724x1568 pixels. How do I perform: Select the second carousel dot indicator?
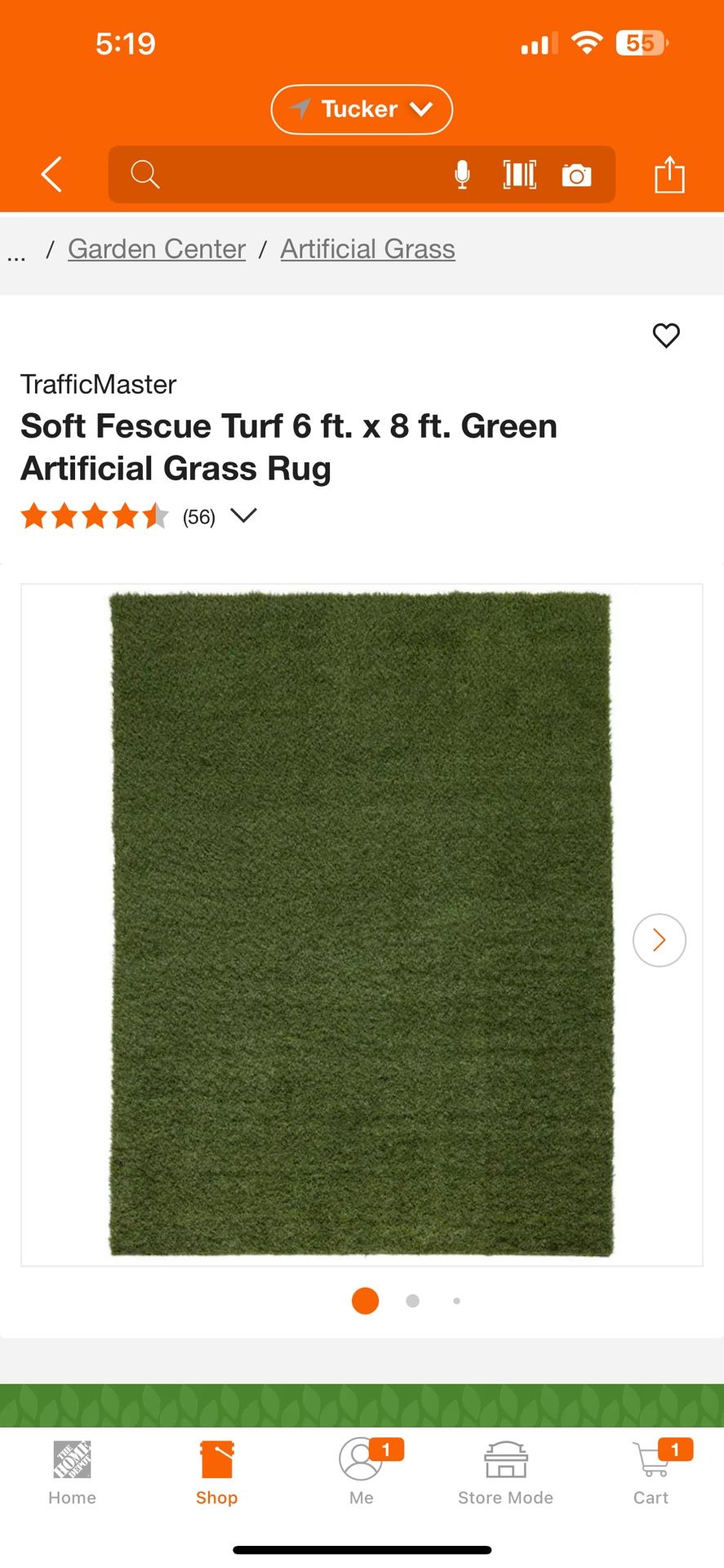412,1300
